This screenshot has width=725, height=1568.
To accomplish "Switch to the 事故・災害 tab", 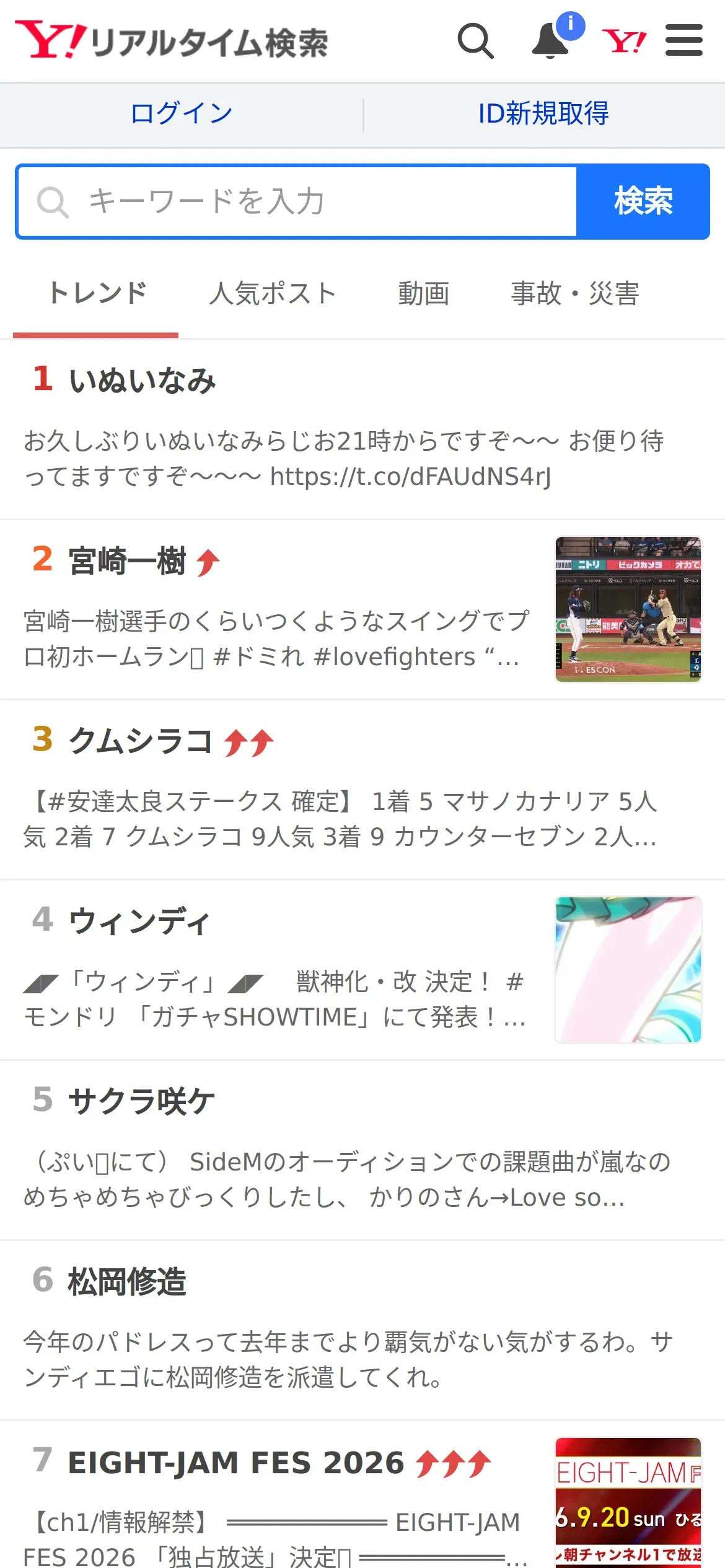I will pos(574,294).
